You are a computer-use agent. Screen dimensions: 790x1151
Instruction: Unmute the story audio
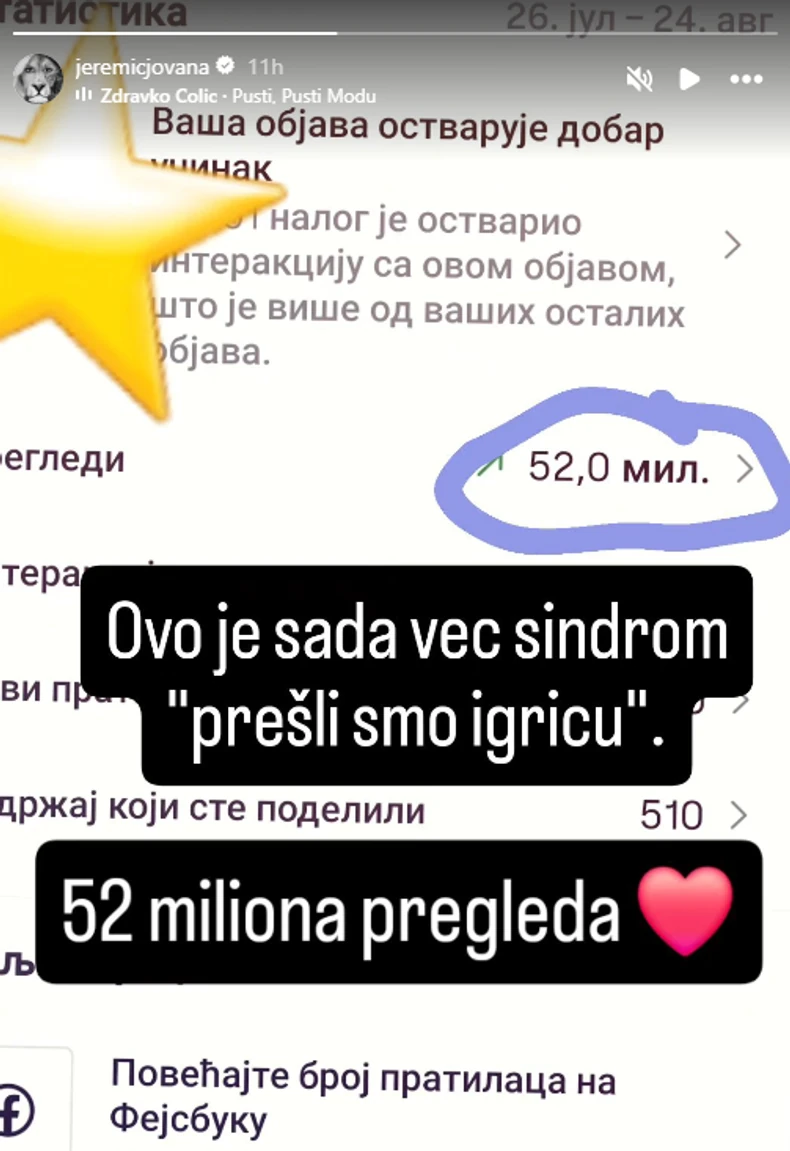(x=638, y=79)
